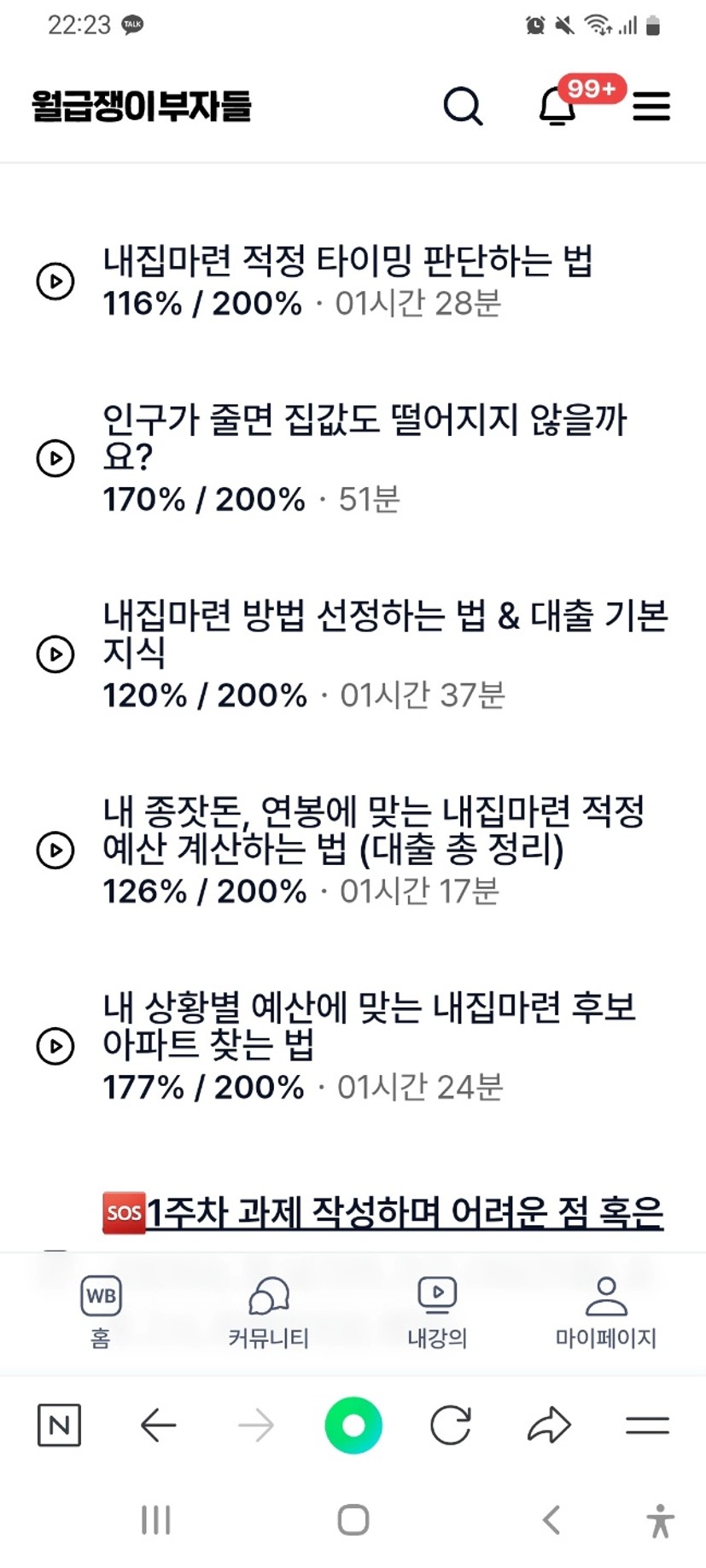The width and height of the screenshot is (706, 1568).
Task: Go to the 홈 tab
Action: 101,1313
